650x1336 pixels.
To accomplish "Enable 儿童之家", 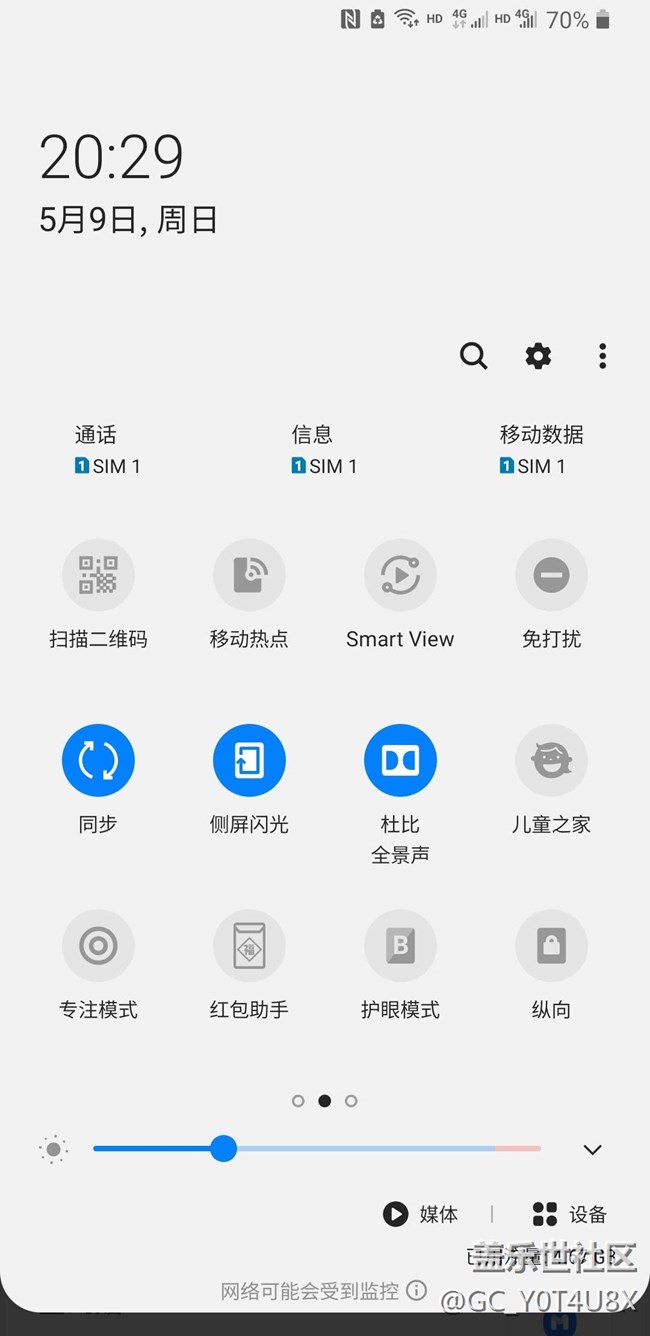I will [551, 761].
